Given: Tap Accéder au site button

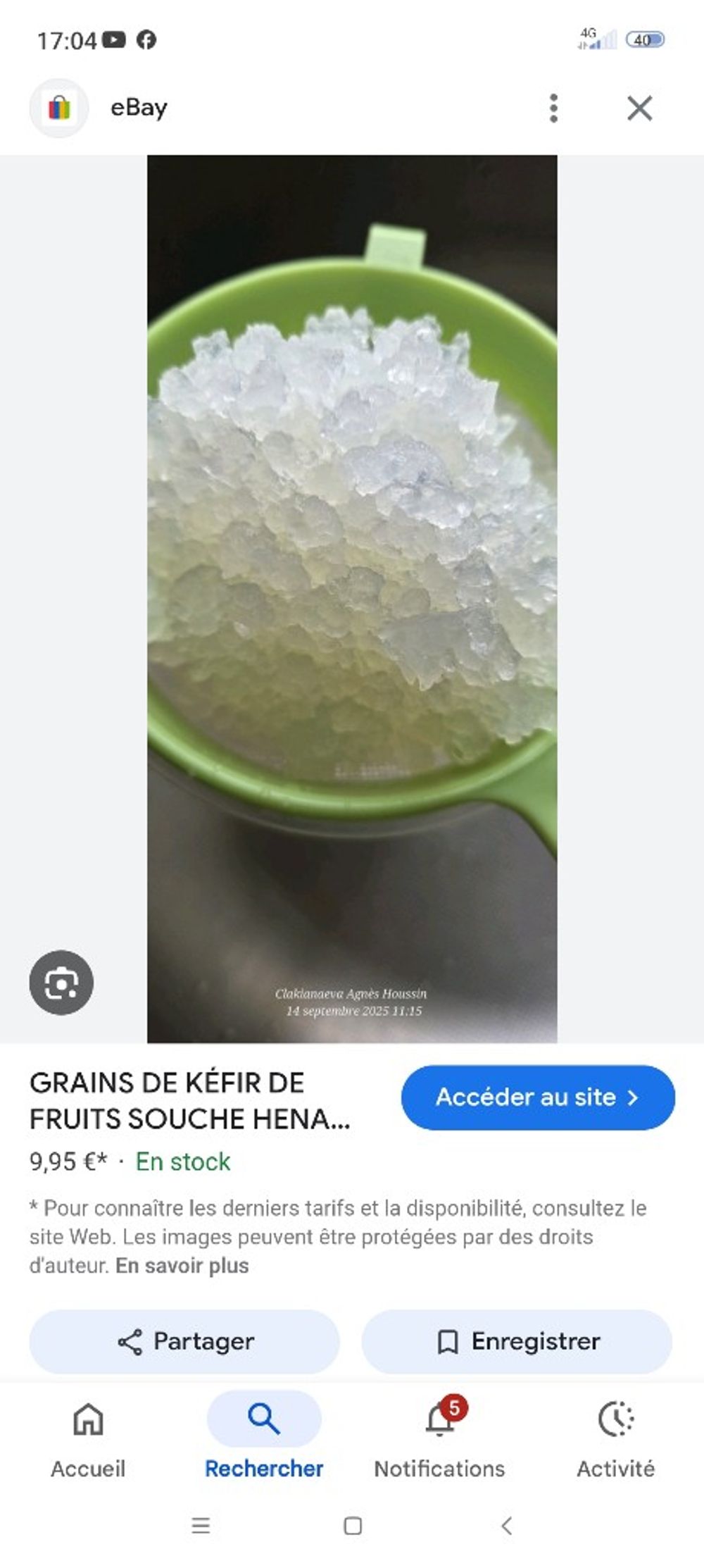Looking at the screenshot, I should point(538,1097).
